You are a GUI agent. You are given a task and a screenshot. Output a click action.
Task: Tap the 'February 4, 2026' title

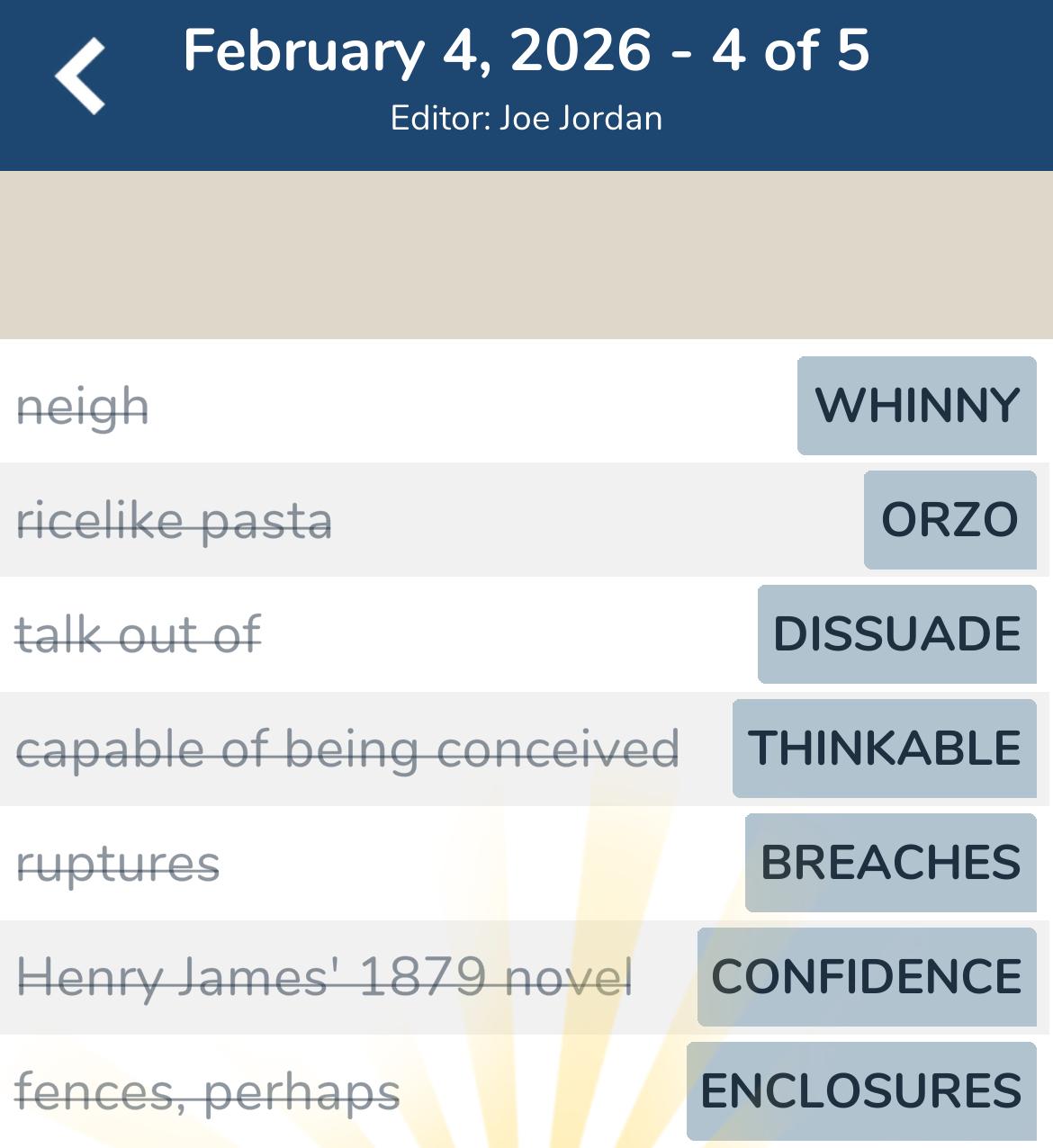[526, 52]
